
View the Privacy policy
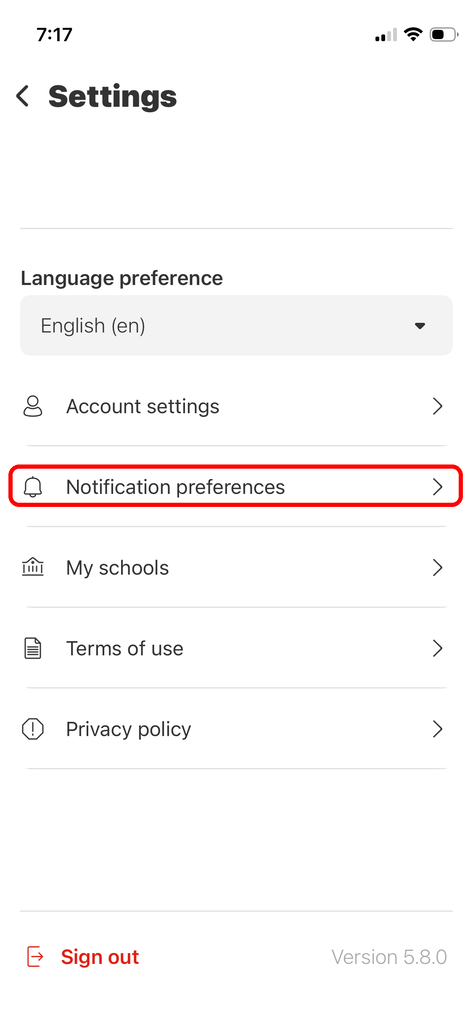(236, 729)
